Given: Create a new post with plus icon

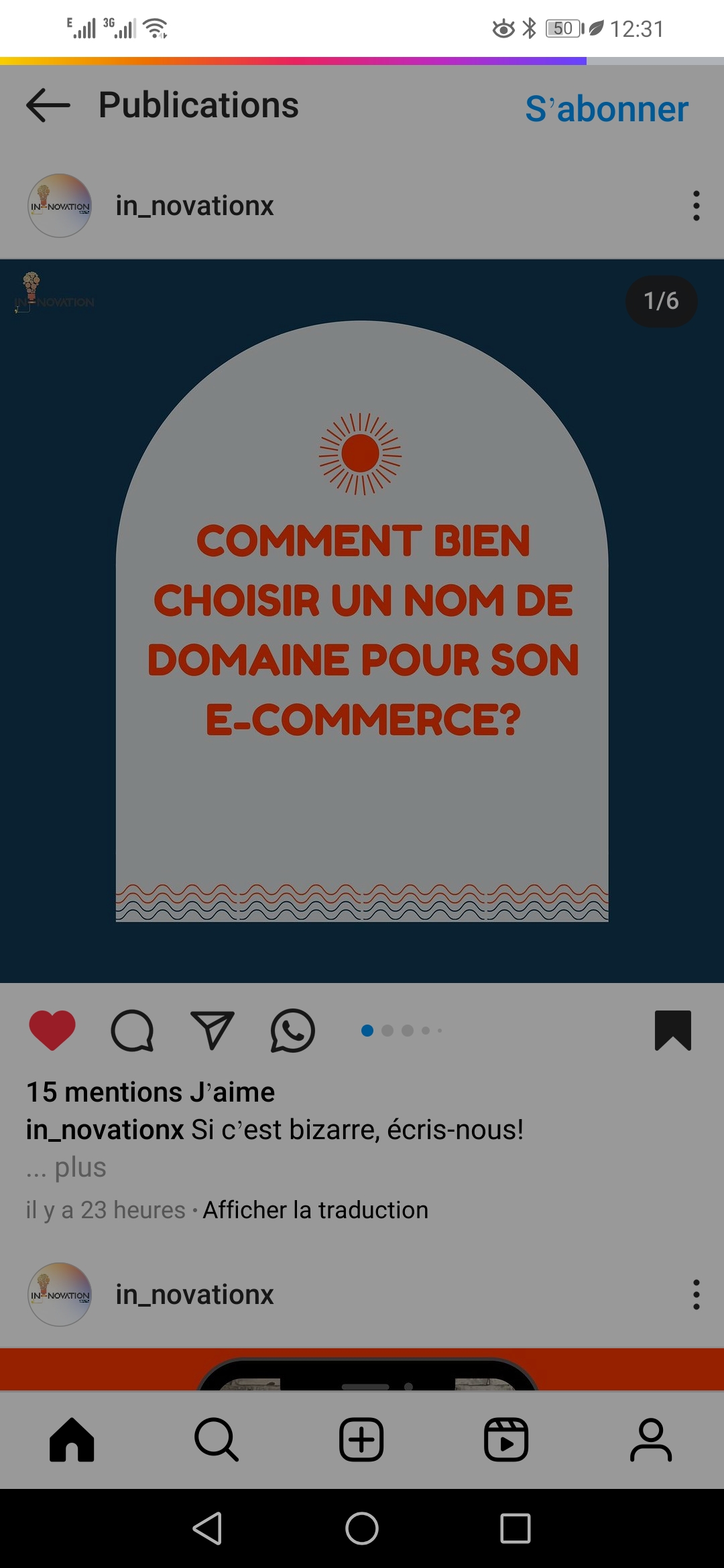Looking at the screenshot, I should (361, 1439).
